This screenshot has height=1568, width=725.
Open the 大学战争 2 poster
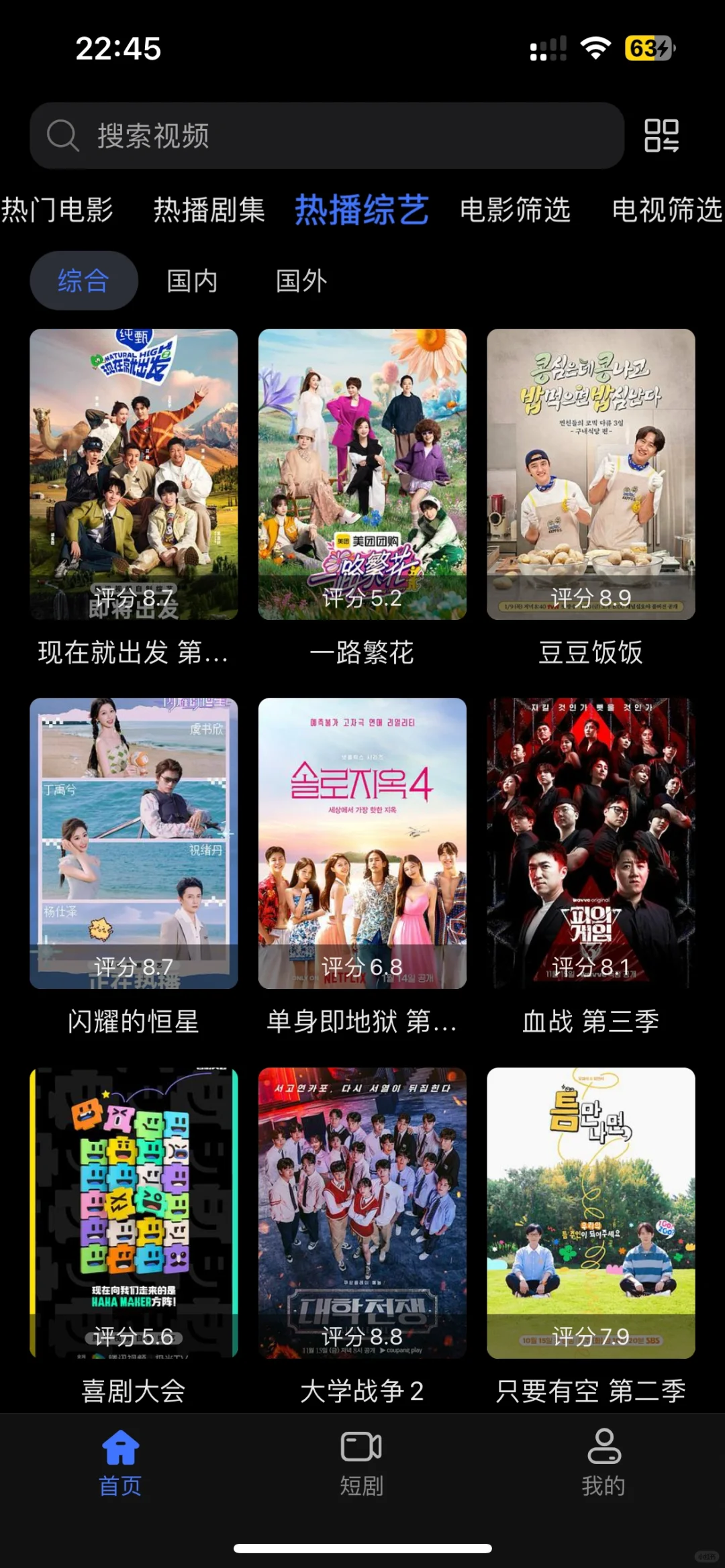coord(362,1212)
